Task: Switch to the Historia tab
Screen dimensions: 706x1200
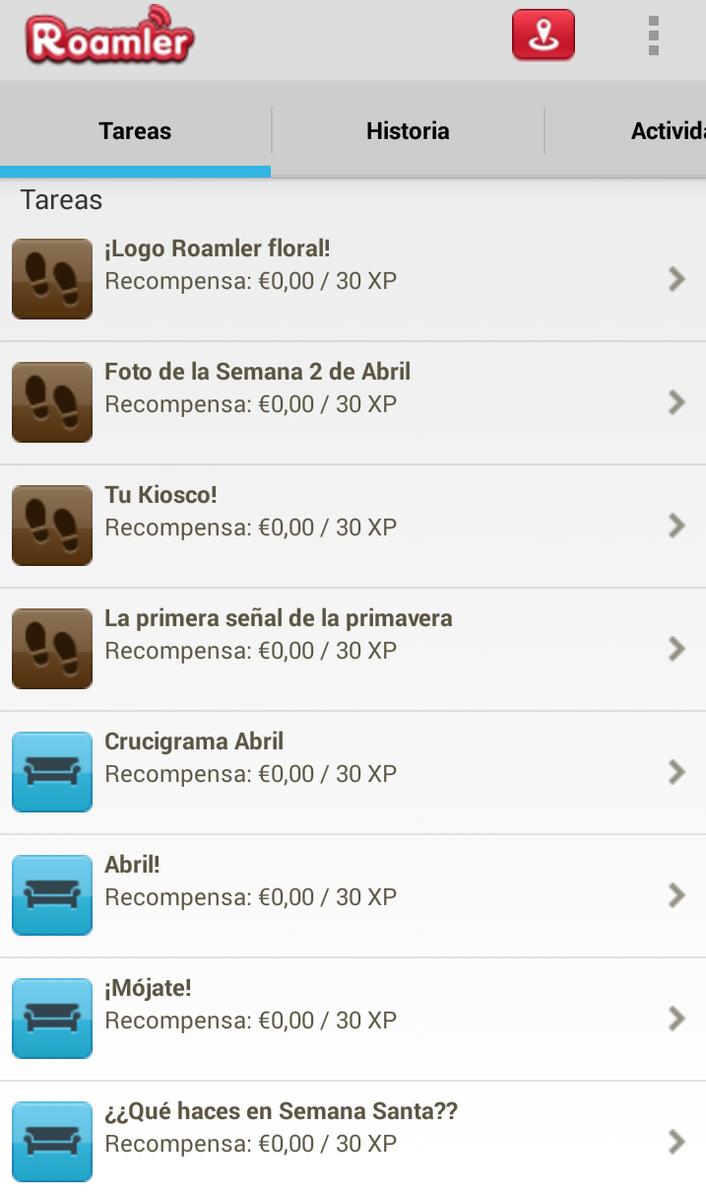Action: tap(407, 131)
